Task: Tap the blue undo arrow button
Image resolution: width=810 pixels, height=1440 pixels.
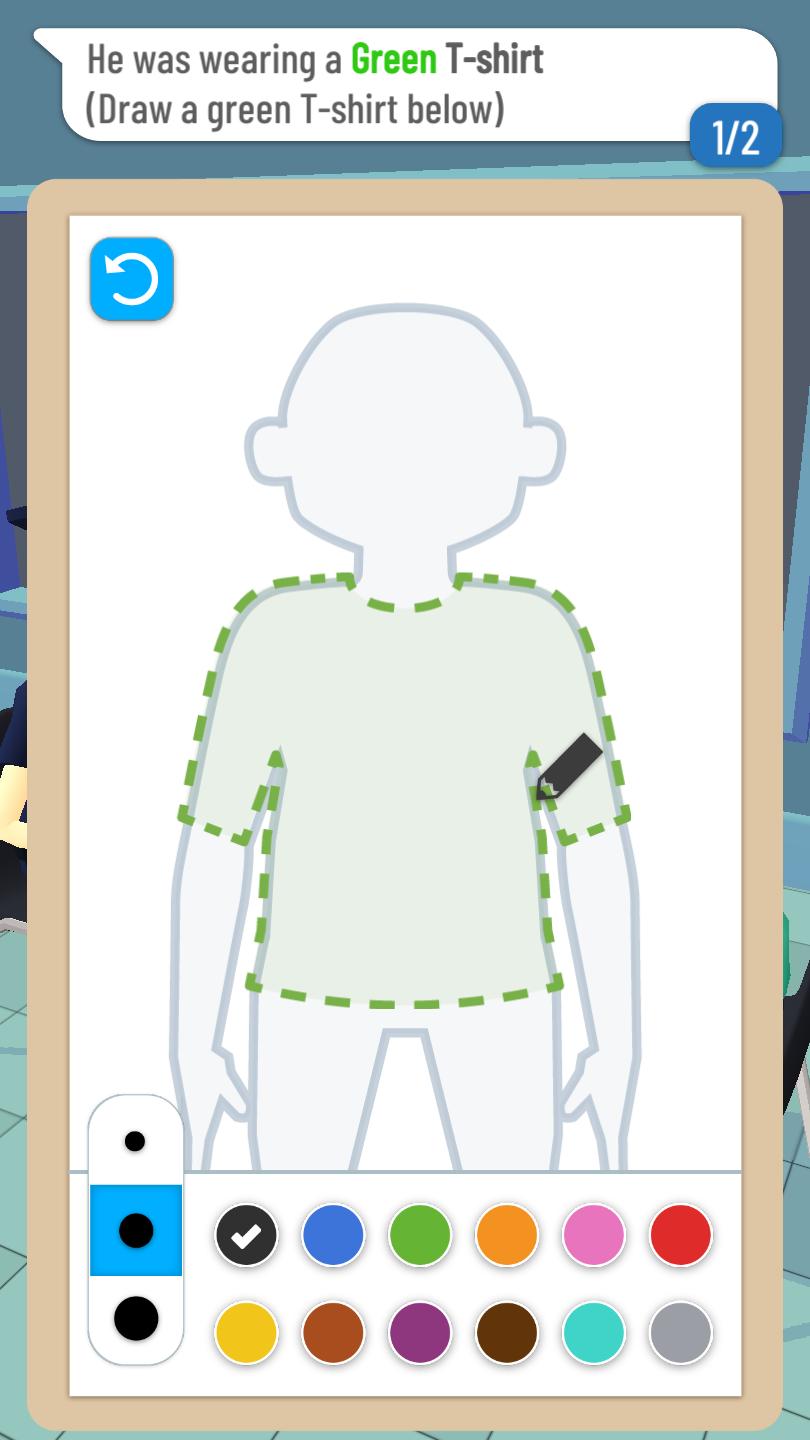Action: (x=132, y=279)
